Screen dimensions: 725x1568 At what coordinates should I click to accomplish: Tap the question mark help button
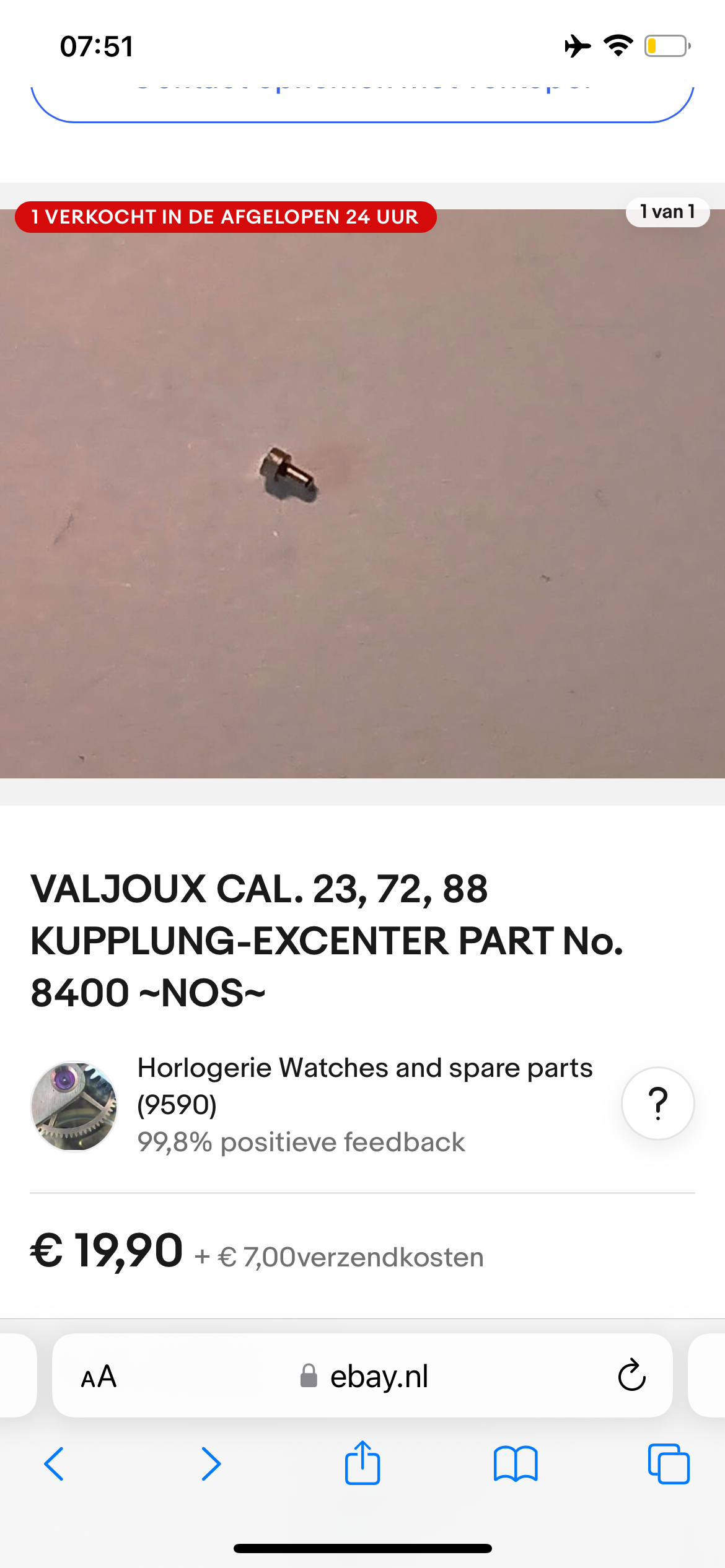(x=657, y=1104)
